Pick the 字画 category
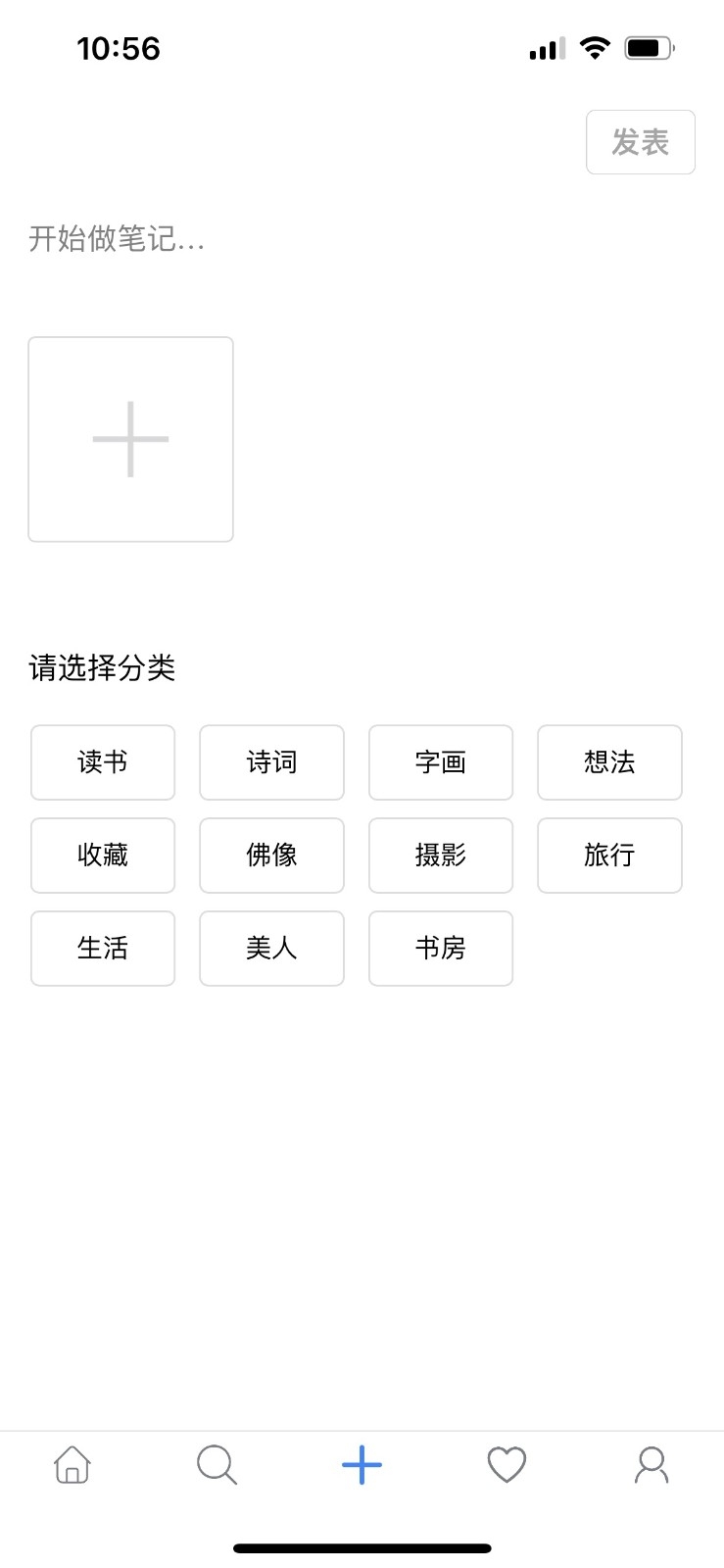Image resolution: width=724 pixels, height=1568 pixels. [x=441, y=762]
